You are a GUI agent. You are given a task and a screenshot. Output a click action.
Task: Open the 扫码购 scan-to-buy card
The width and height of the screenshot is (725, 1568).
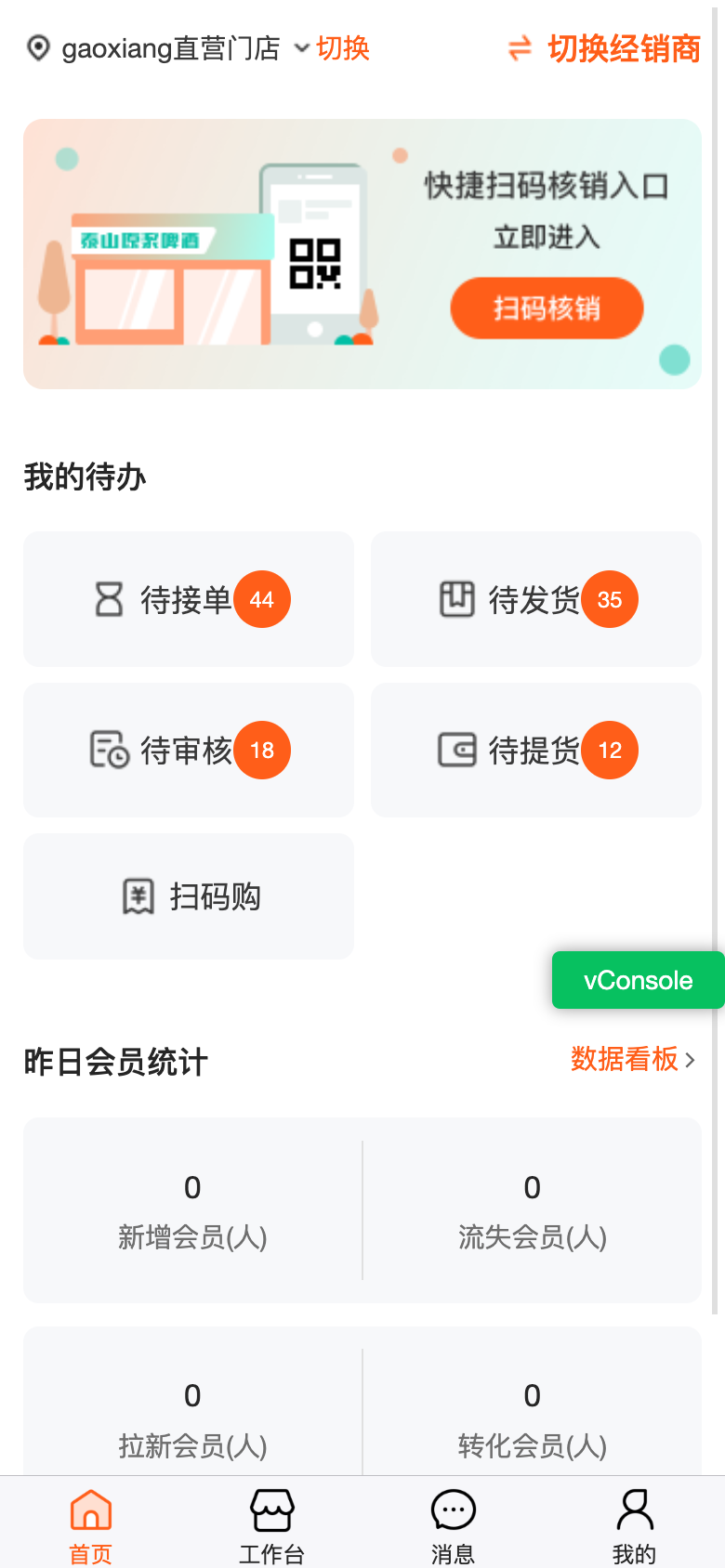189,896
